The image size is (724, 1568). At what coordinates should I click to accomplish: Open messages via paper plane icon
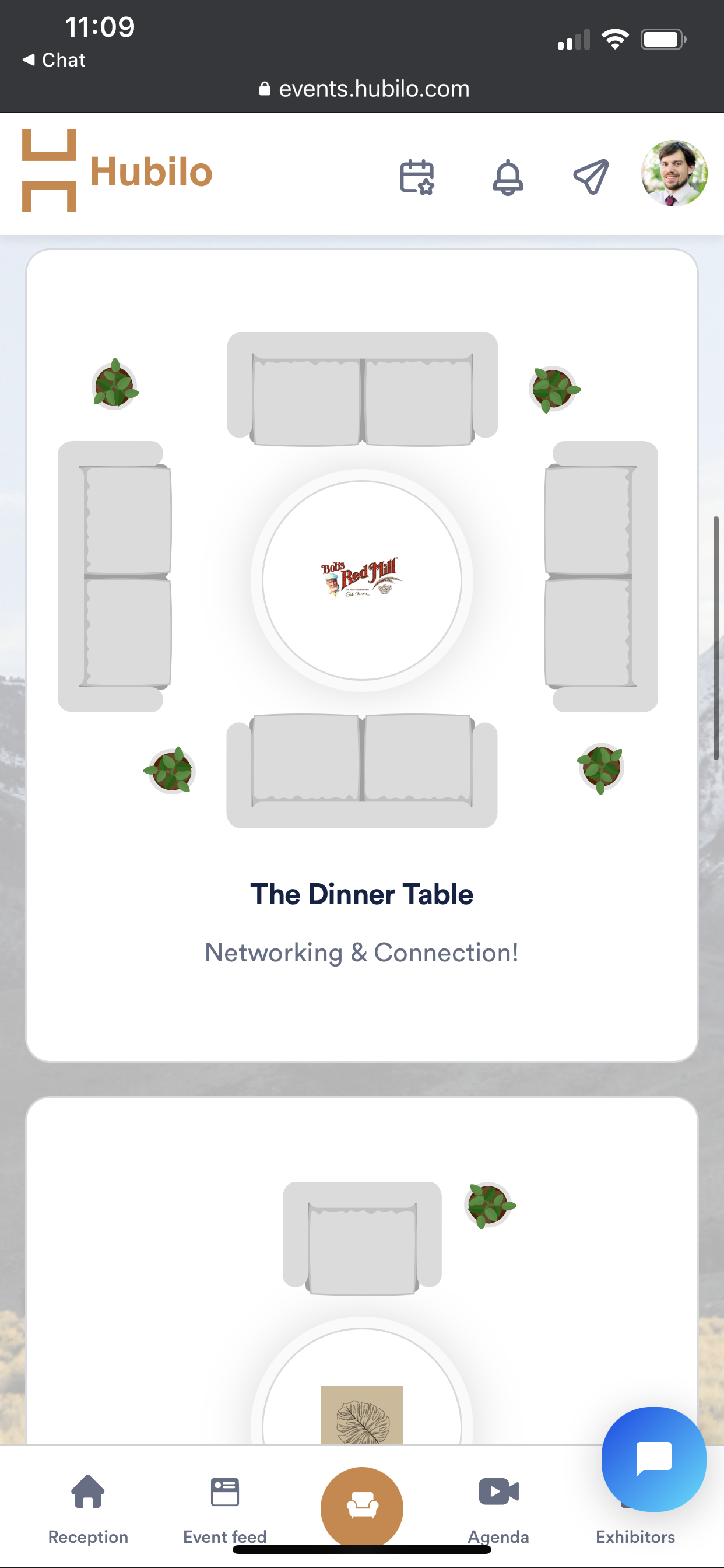tap(591, 177)
